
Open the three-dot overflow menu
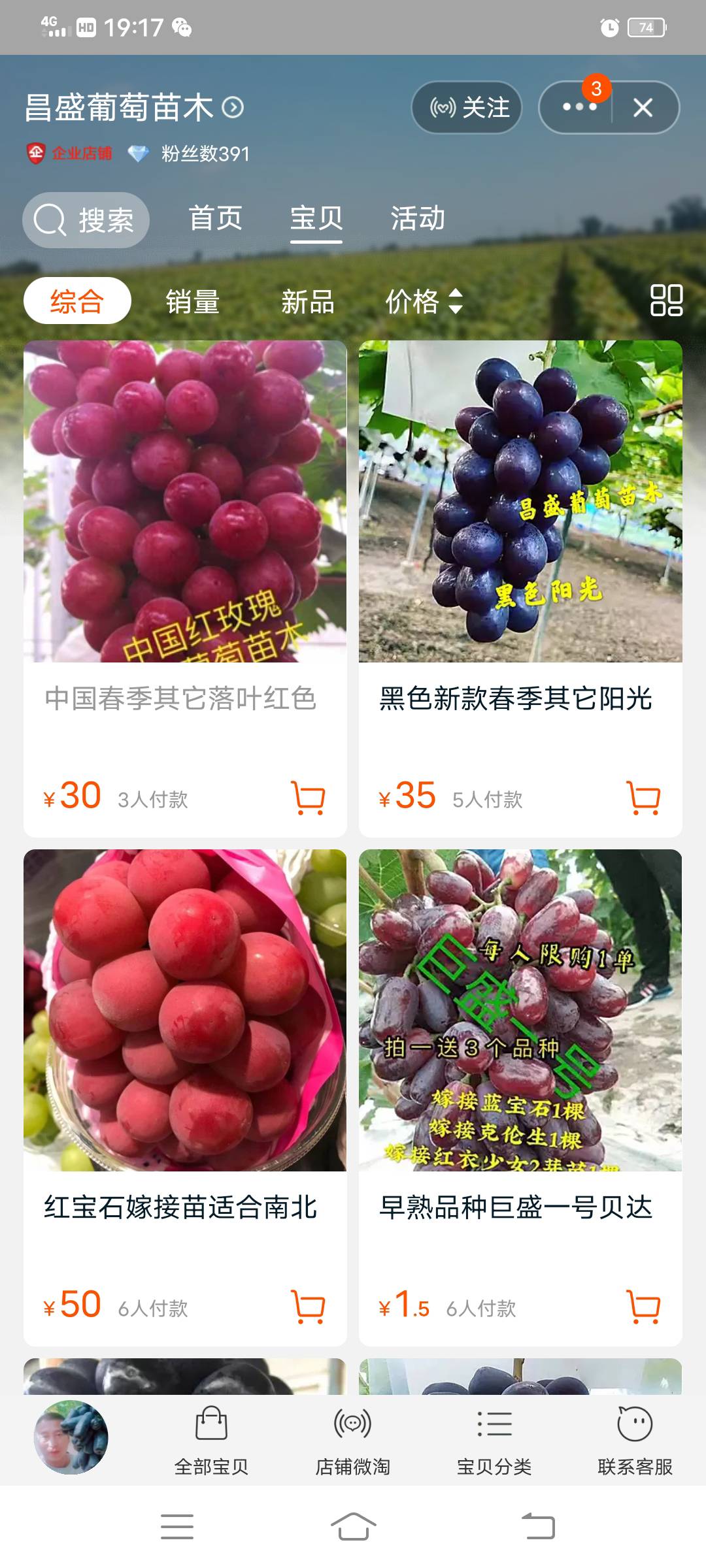(x=579, y=107)
